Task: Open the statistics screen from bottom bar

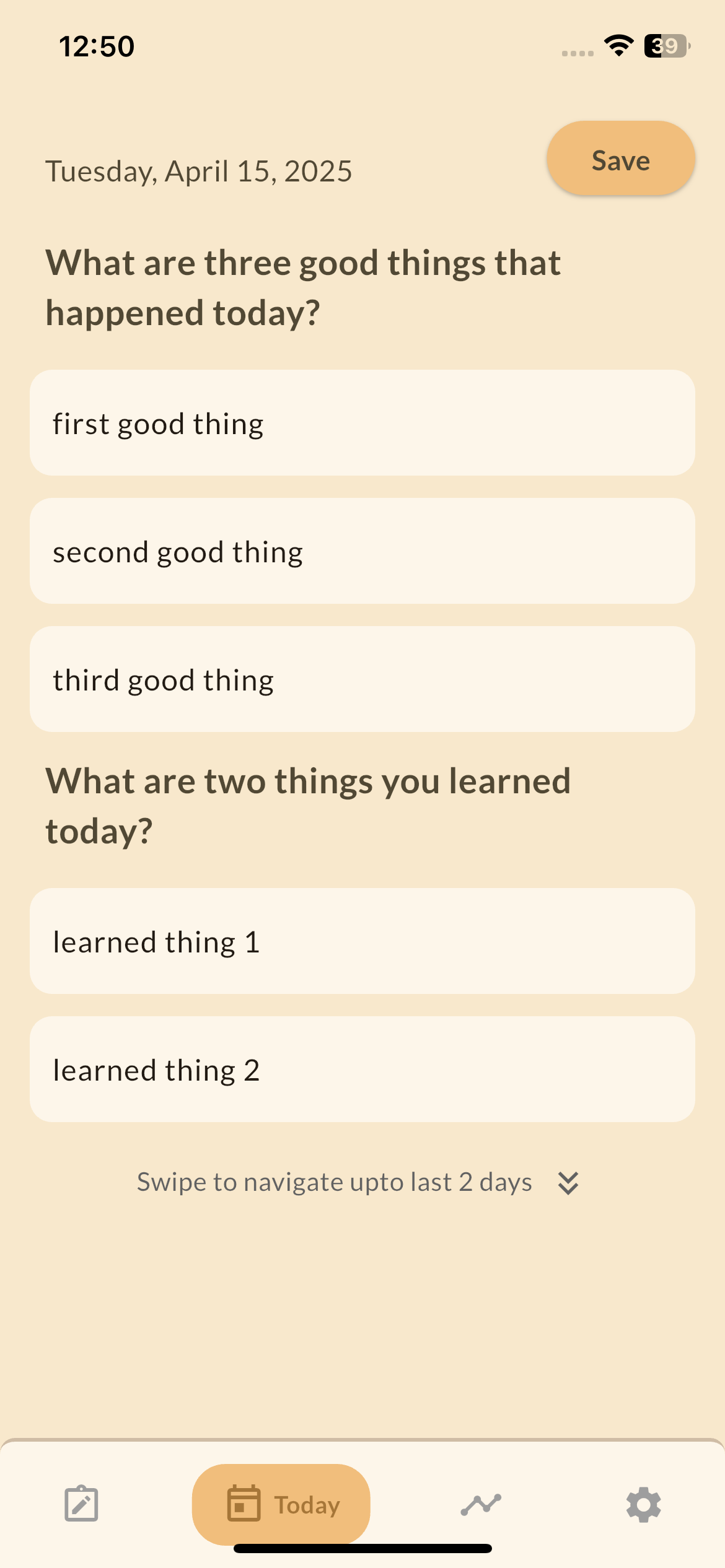Action: [x=481, y=1505]
